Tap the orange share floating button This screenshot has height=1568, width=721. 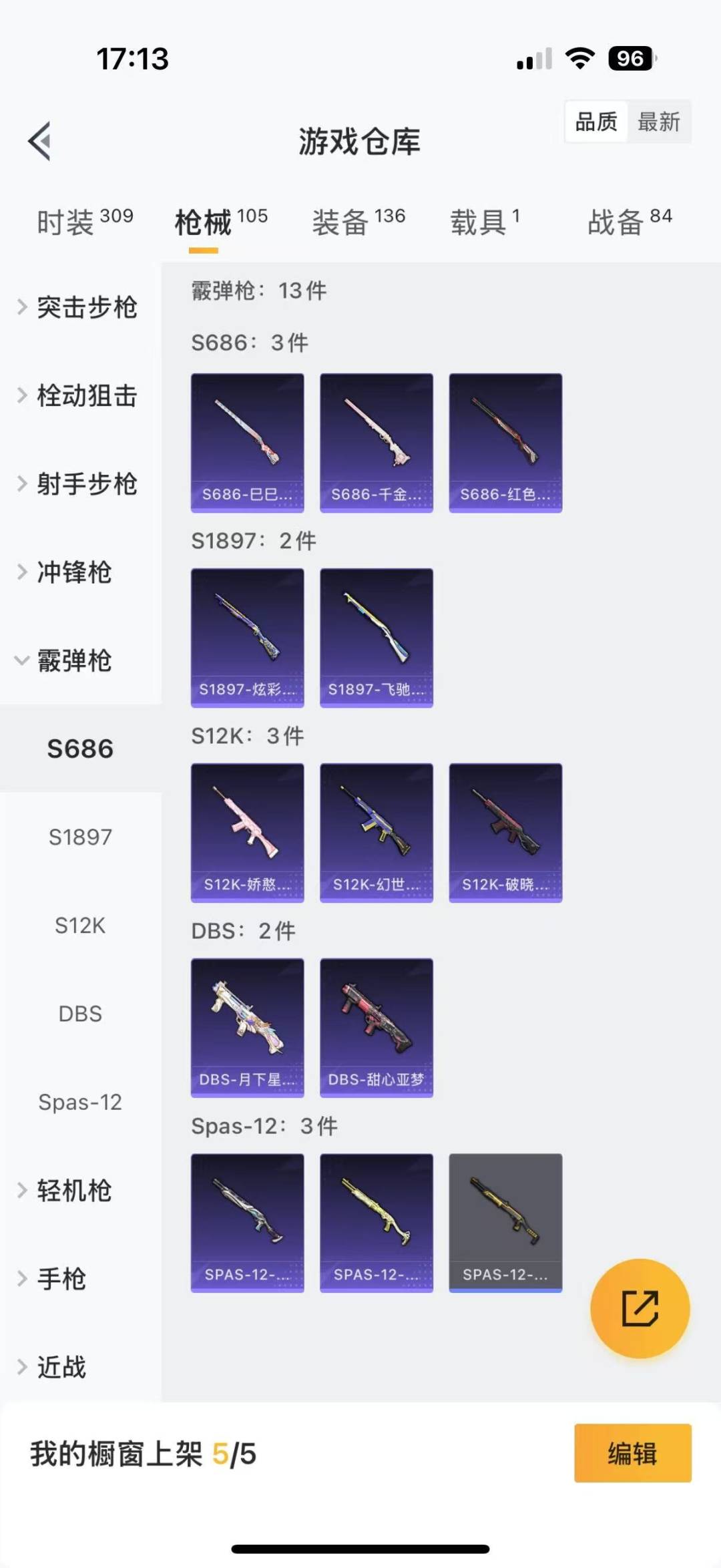point(640,1308)
